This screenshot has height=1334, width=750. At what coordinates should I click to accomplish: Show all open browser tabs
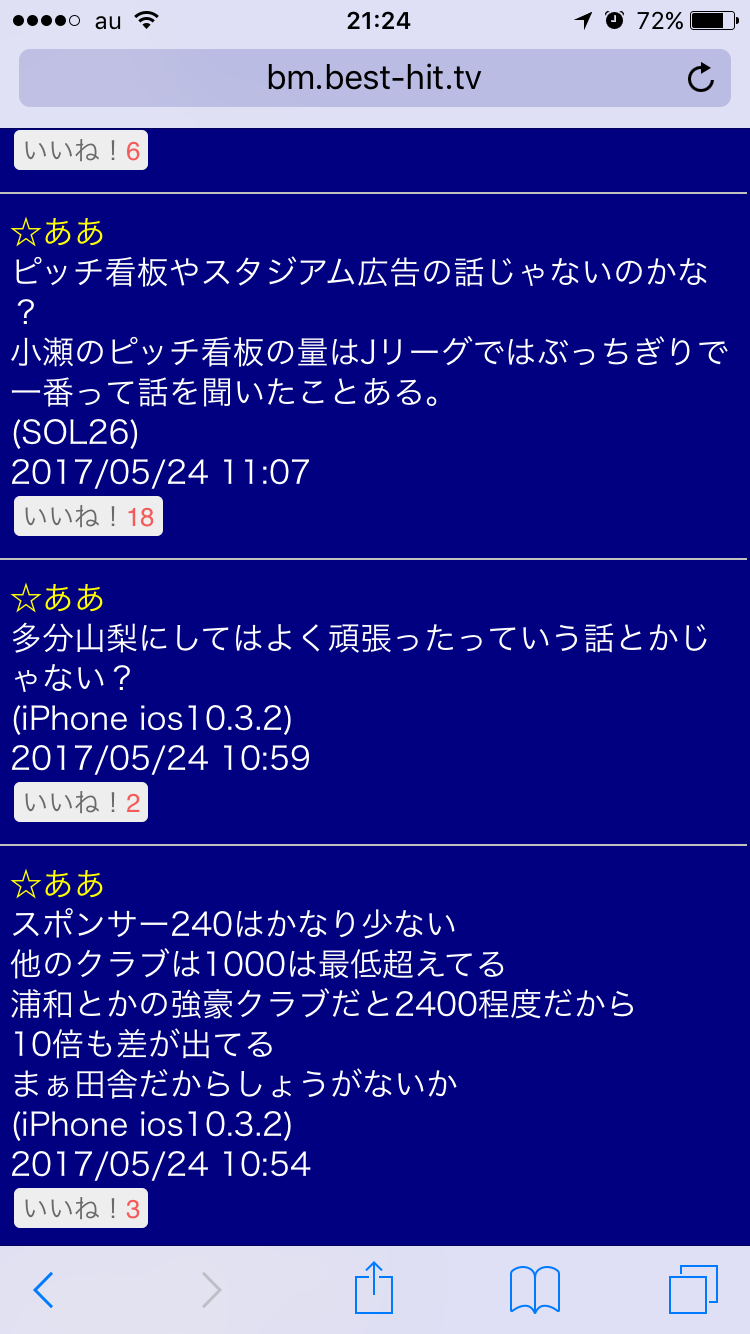[694, 1290]
